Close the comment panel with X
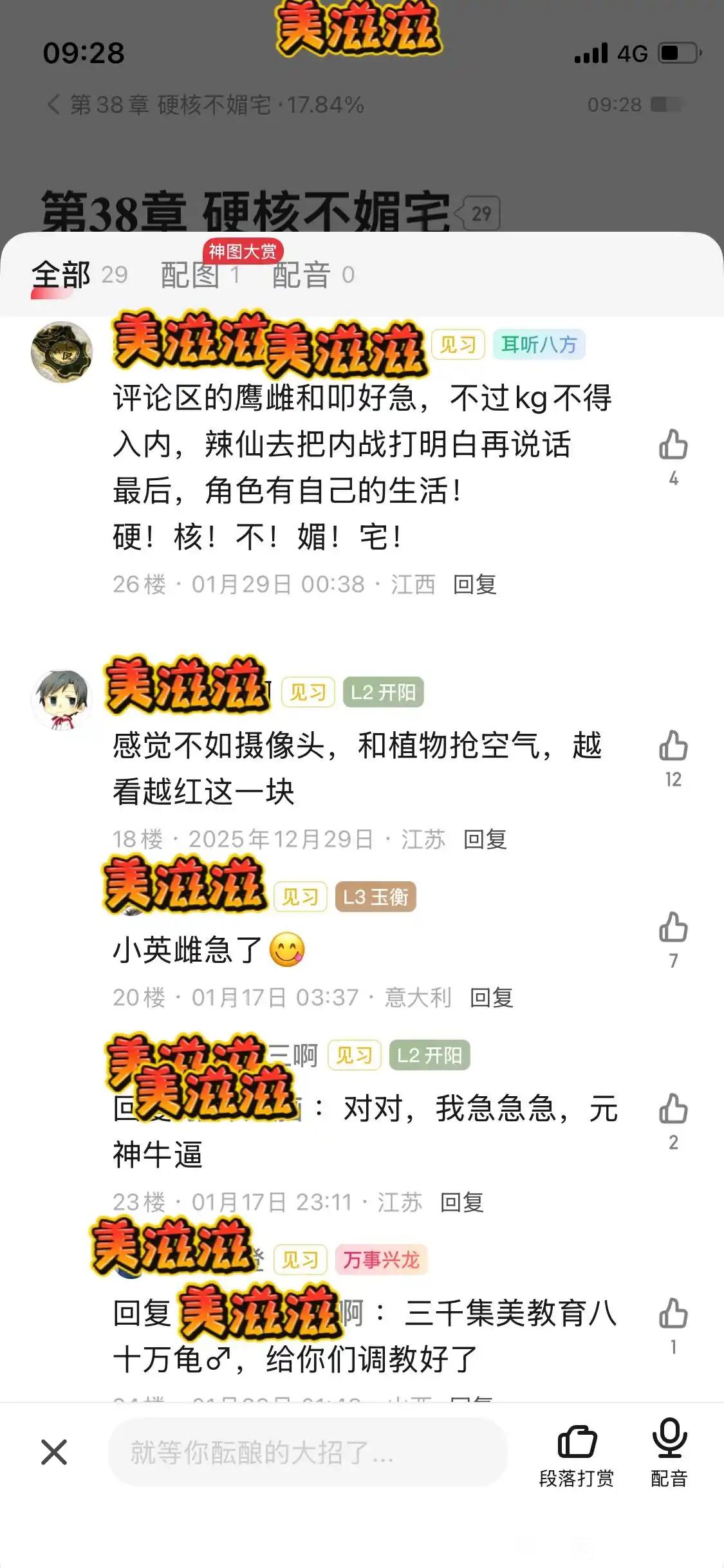 (x=54, y=1453)
